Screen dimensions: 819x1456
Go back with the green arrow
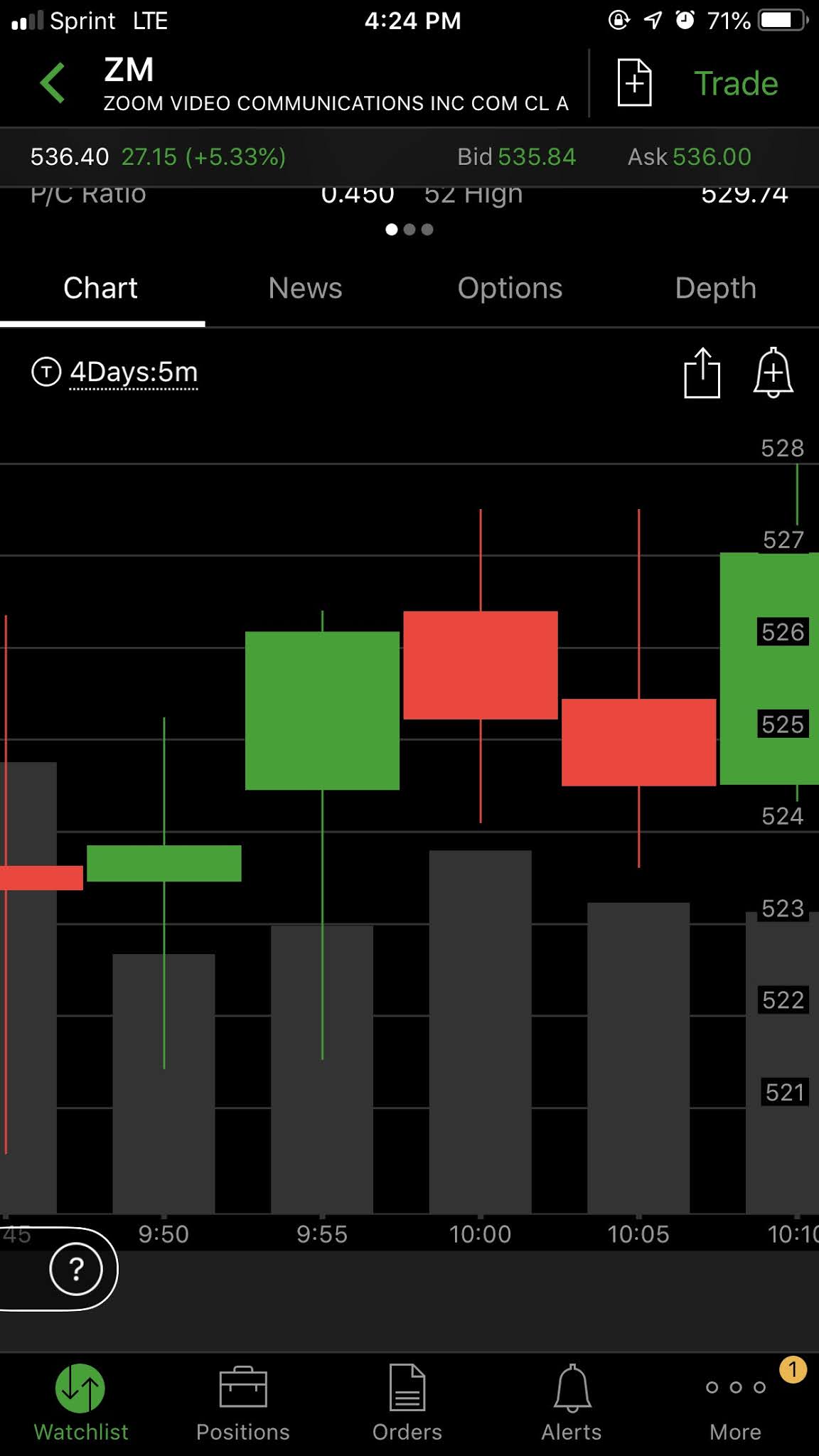click(x=53, y=83)
